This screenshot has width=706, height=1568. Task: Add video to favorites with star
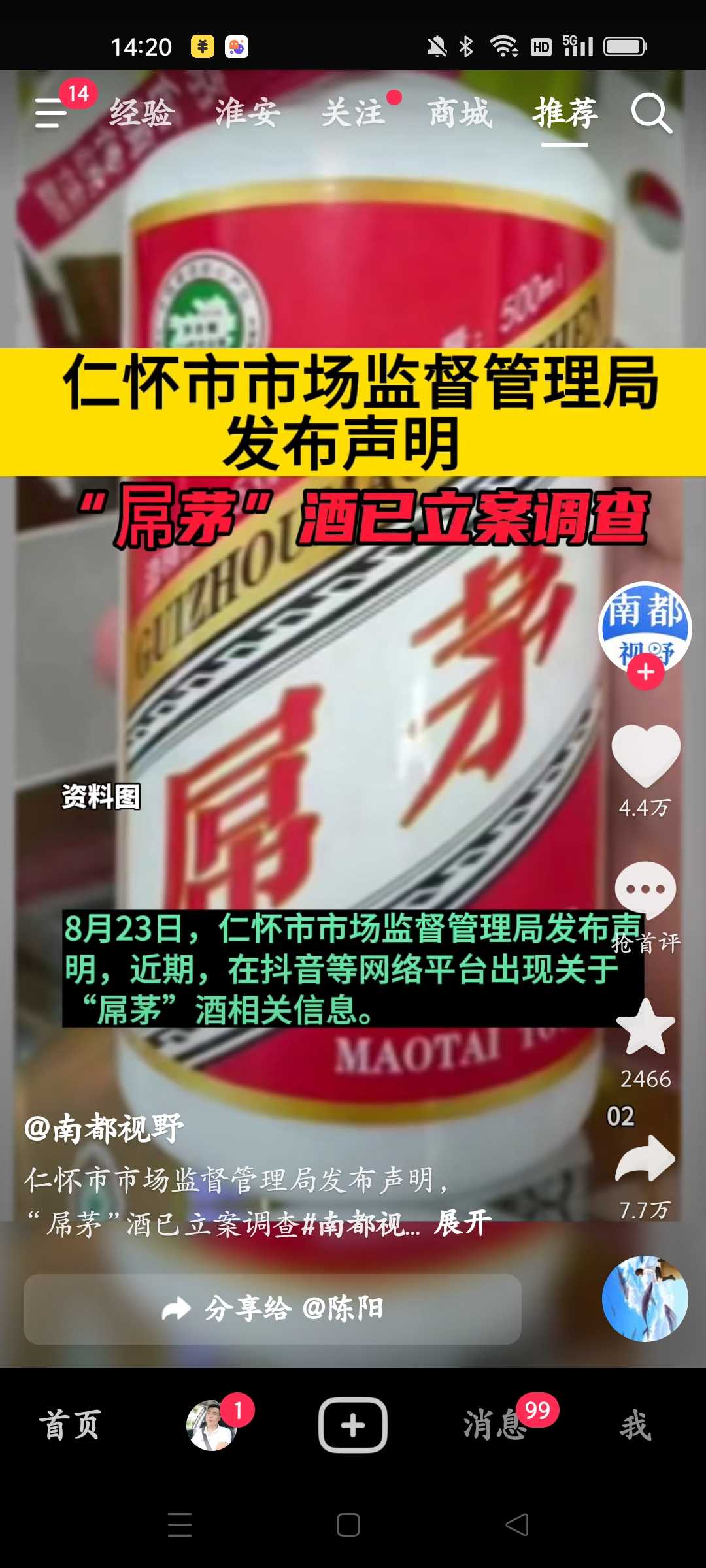tap(646, 1027)
